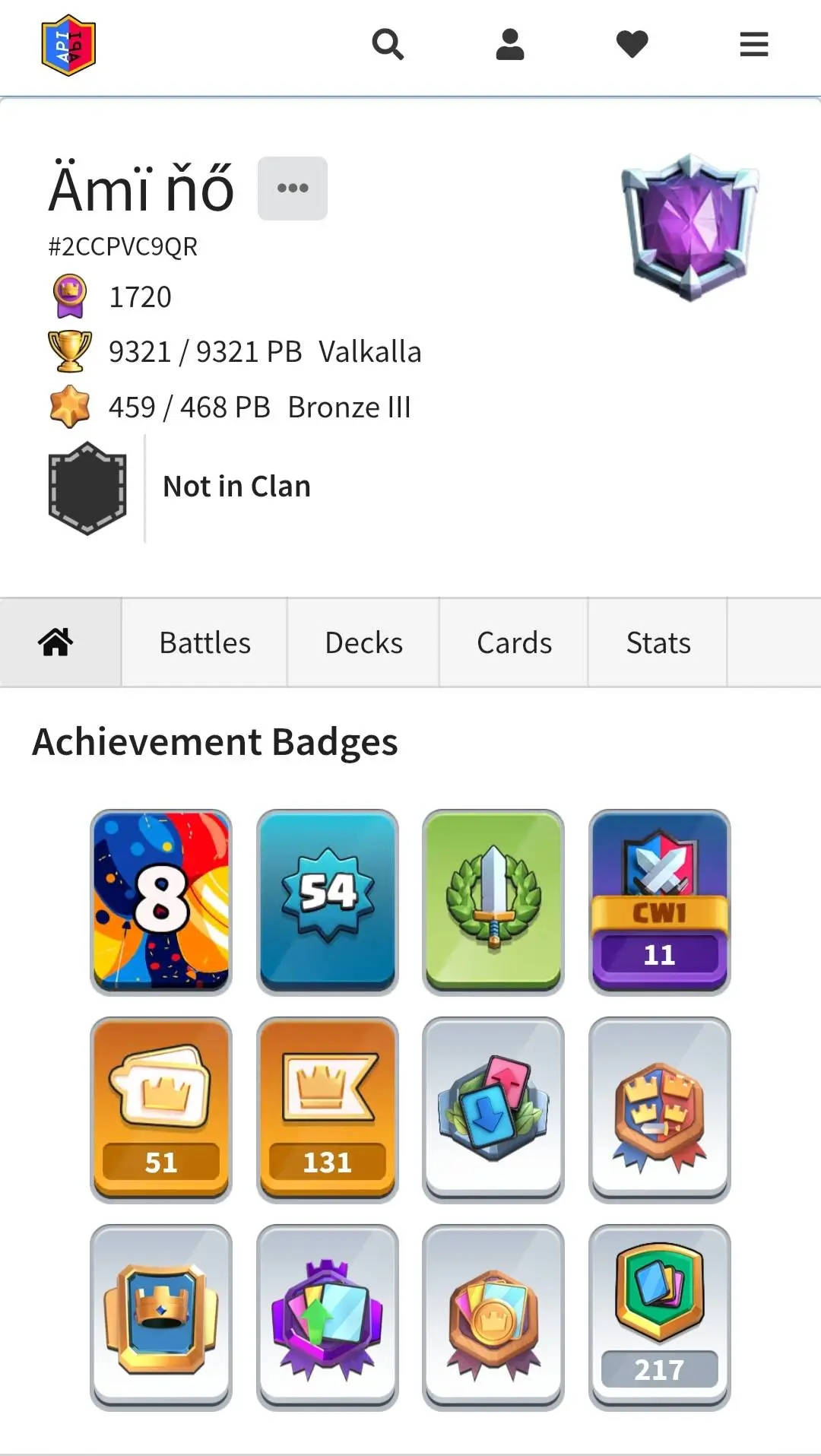The image size is (821, 1456).
Task: Open the badge numbered 51
Action: tap(161, 1109)
